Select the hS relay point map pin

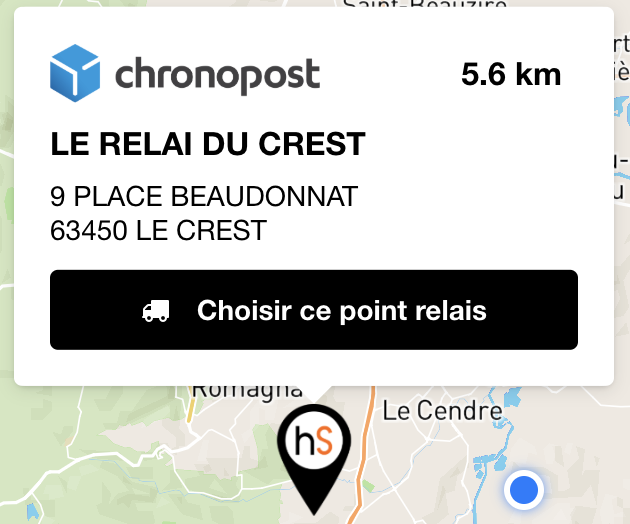tap(315, 445)
